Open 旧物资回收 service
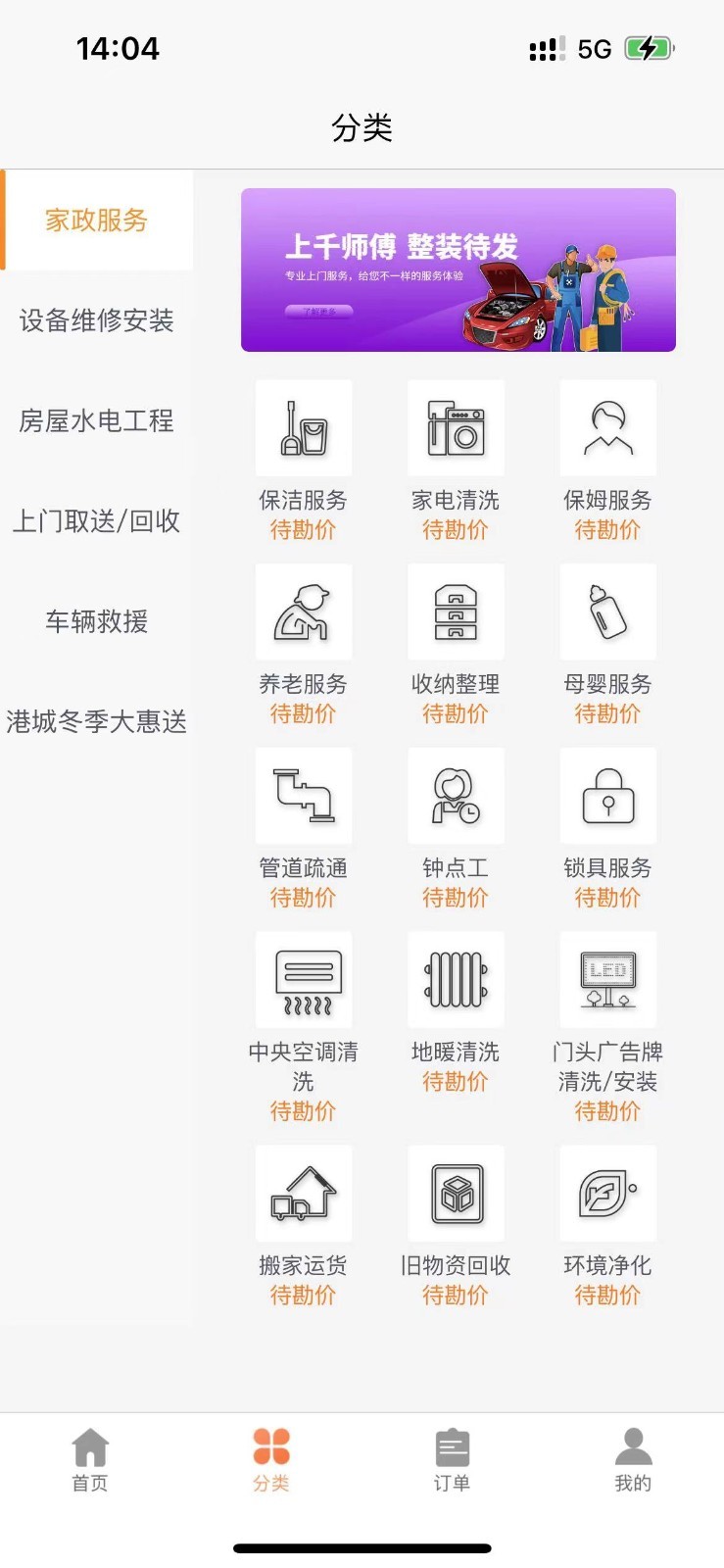Viewport: 724px width, 1568px height. pyautogui.click(x=456, y=1194)
